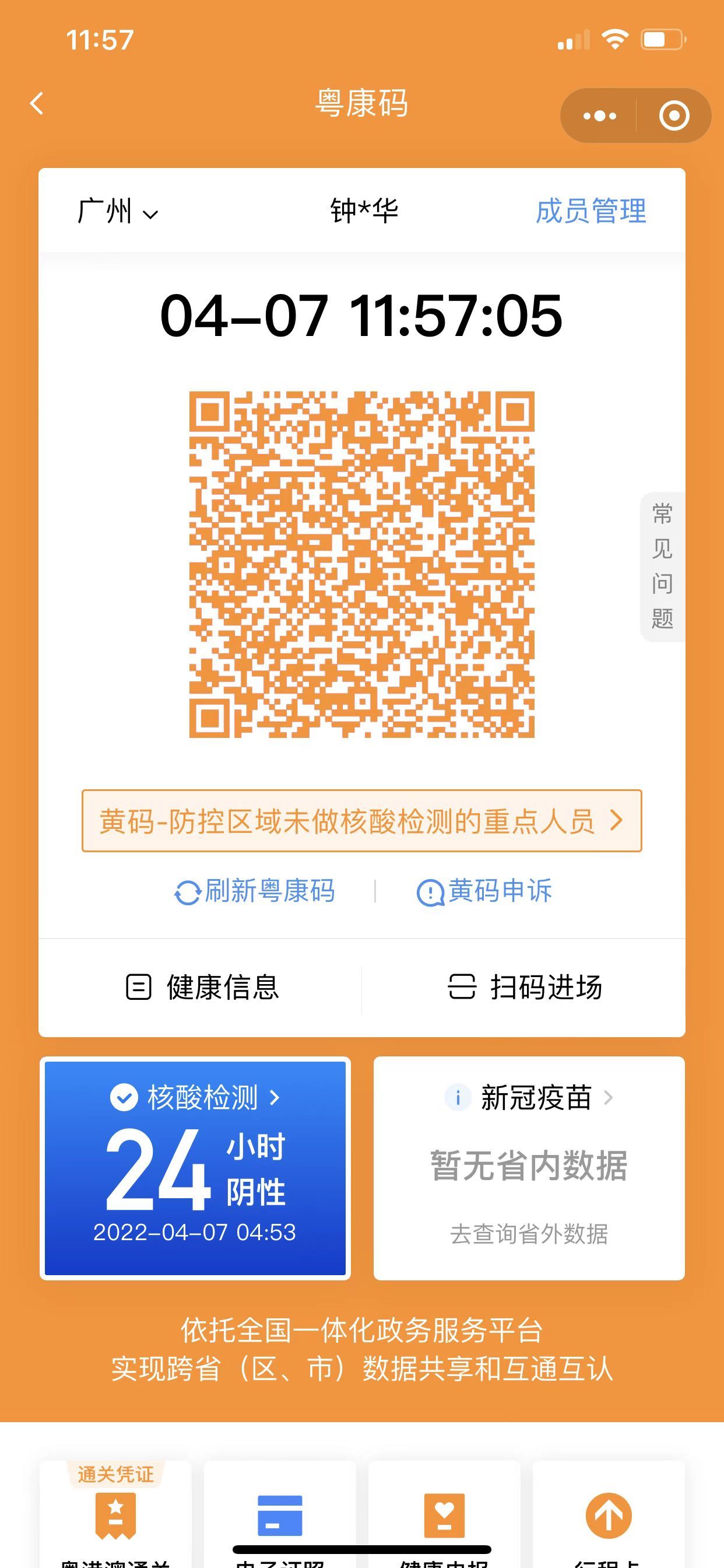Open the 核酸检测 24小时 result card
Screen dimensions: 724x1568
195,1167
